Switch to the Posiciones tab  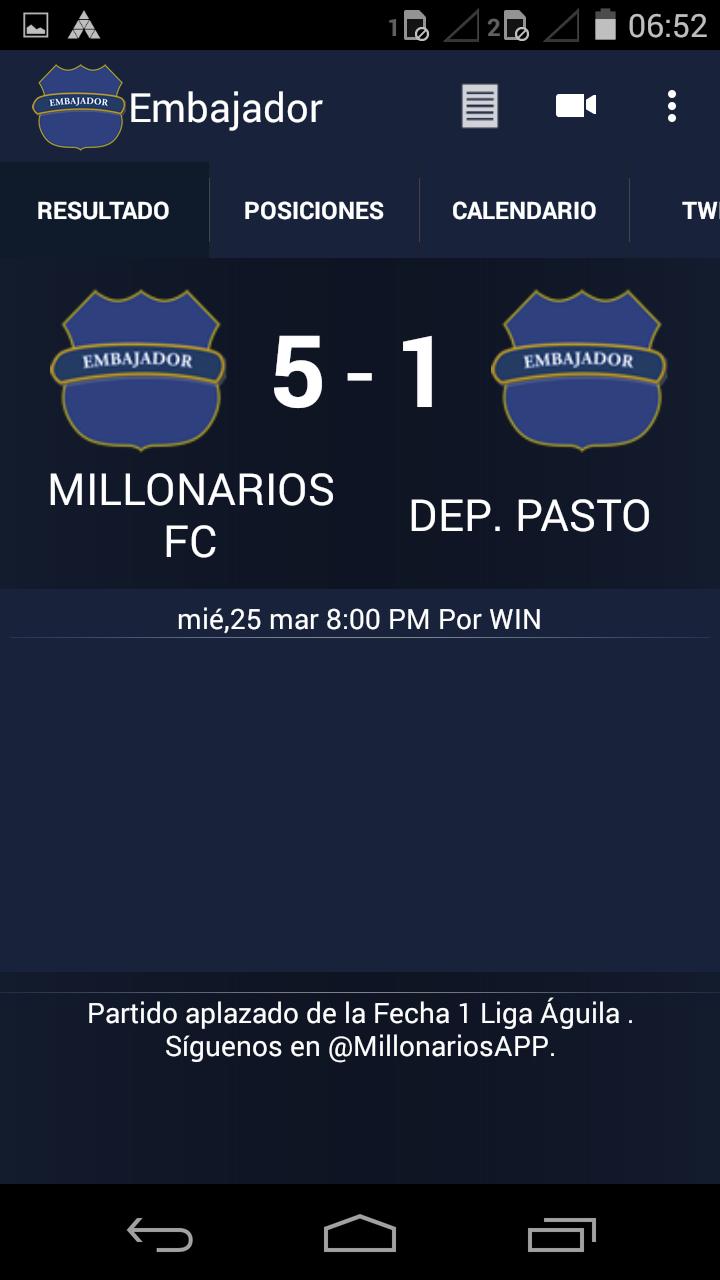point(314,211)
